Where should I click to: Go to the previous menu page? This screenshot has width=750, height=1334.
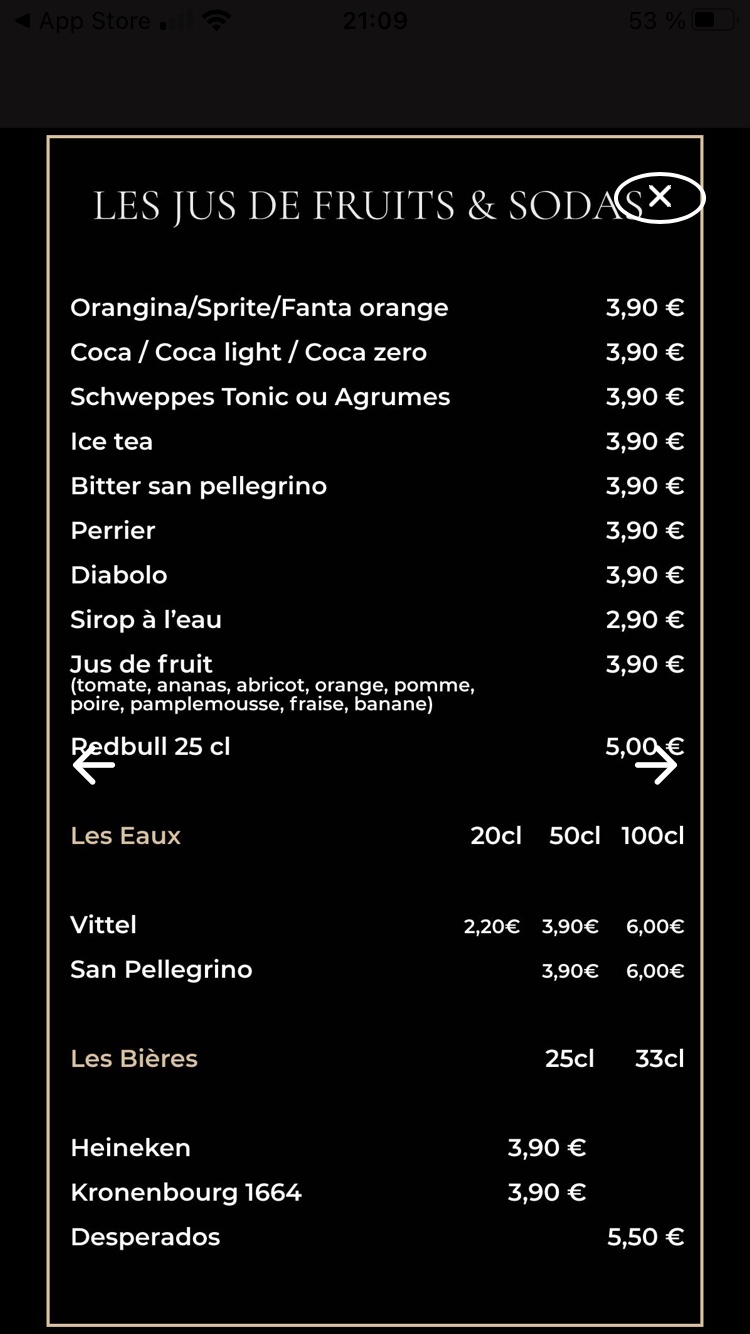point(94,765)
